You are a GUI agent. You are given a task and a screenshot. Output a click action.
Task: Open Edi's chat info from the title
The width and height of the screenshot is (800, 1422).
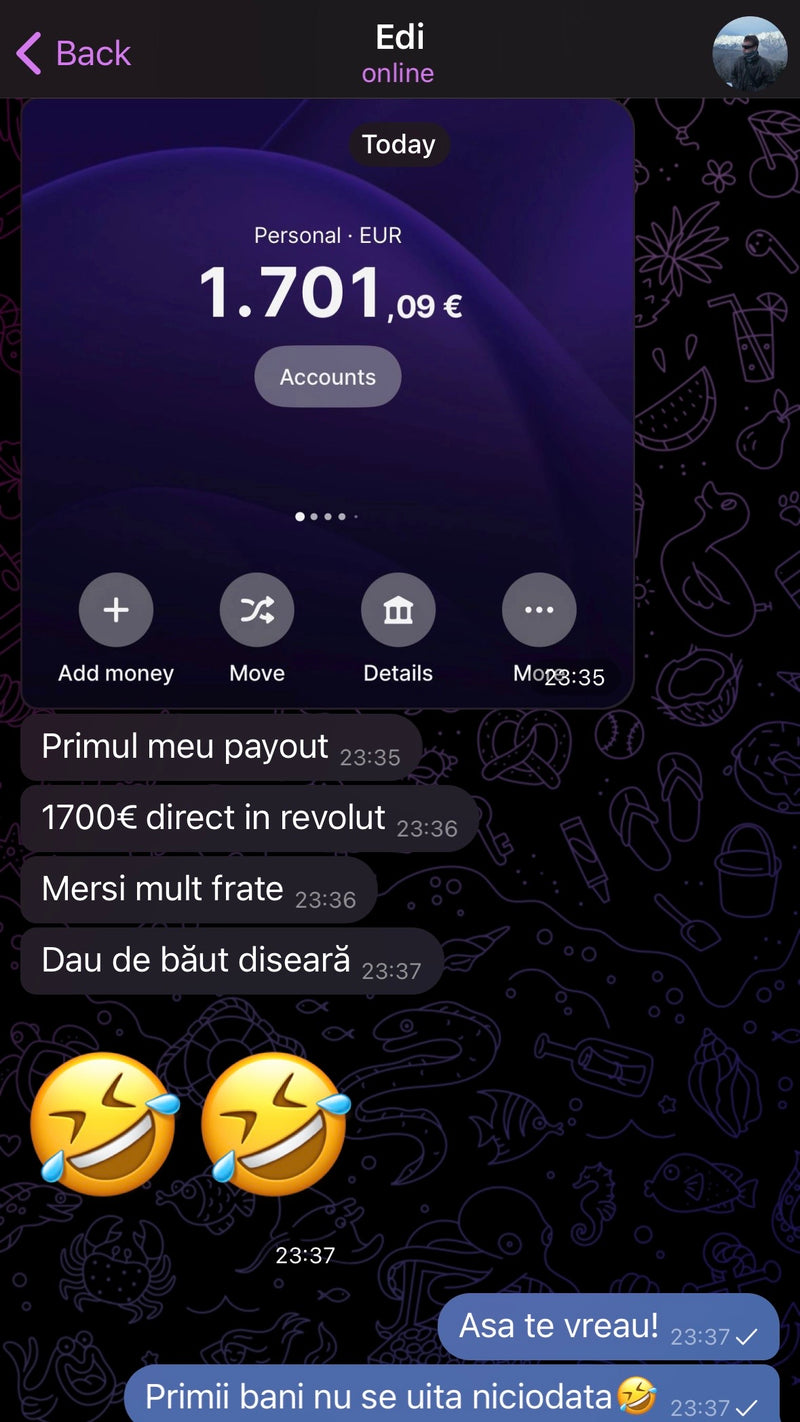[x=399, y=52]
